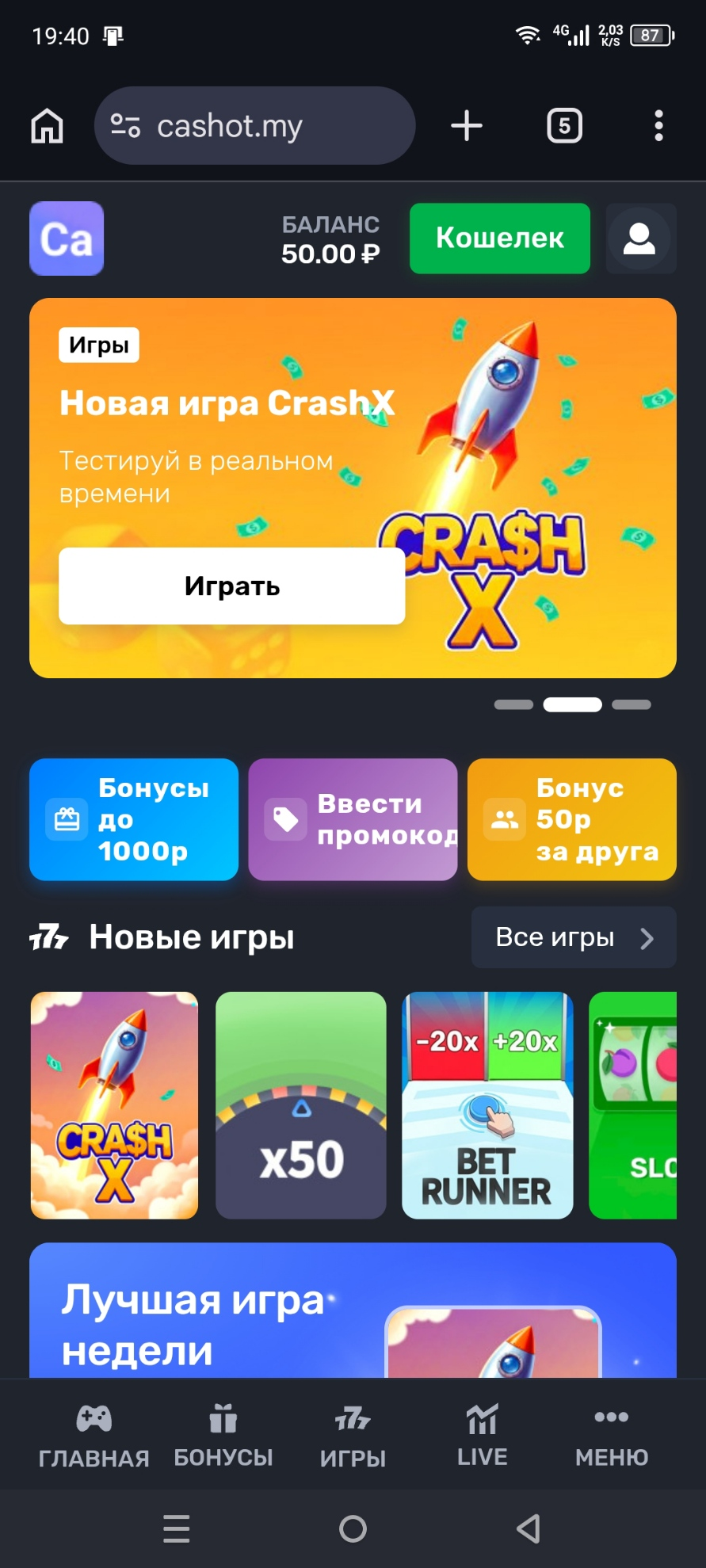The height and width of the screenshot is (1568, 706).
Task: Open Кошелек wallet page
Action: [x=499, y=238]
